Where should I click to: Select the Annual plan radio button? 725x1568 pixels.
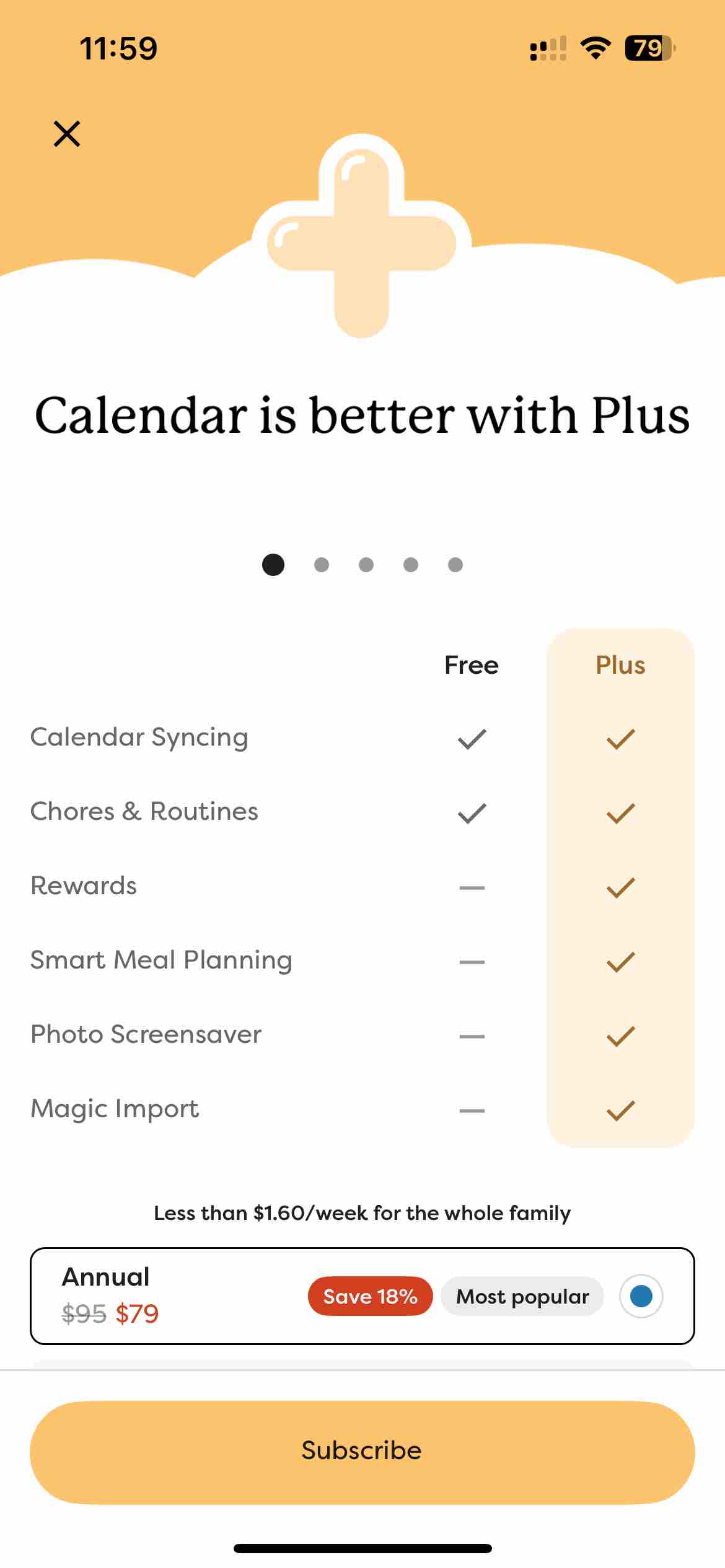[x=641, y=1296]
